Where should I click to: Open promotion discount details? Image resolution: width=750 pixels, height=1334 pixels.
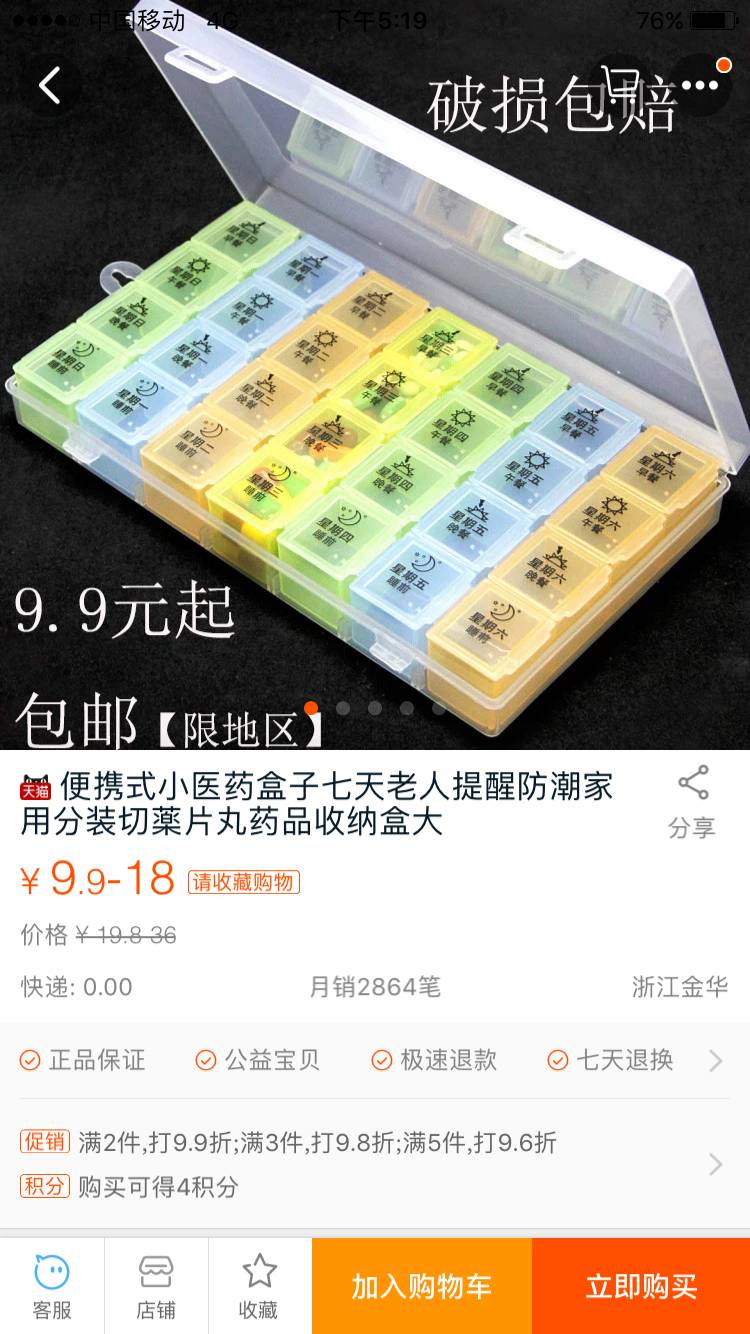(x=715, y=1164)
